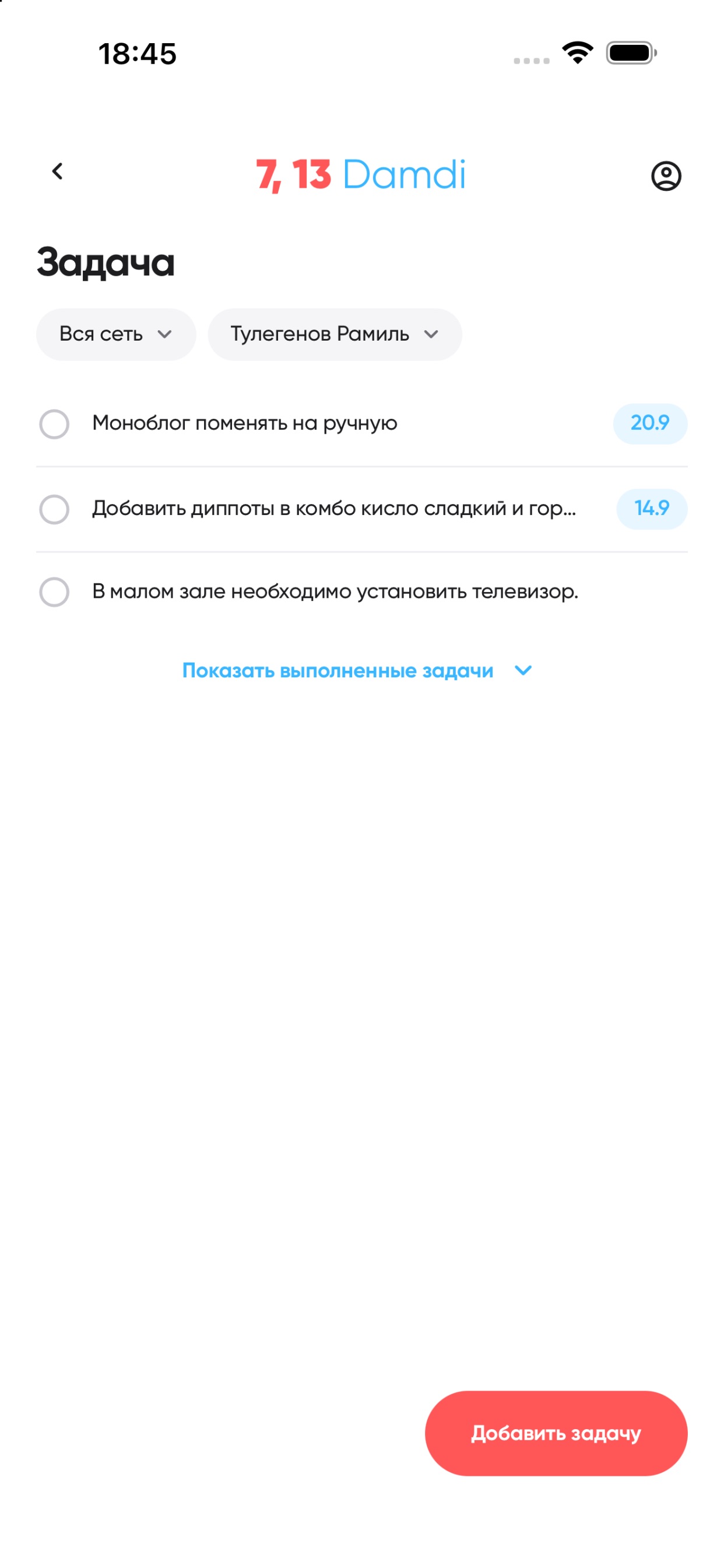Expand Показать выполненные задачи
724x1568 pixels.
[x=357, y=671]
